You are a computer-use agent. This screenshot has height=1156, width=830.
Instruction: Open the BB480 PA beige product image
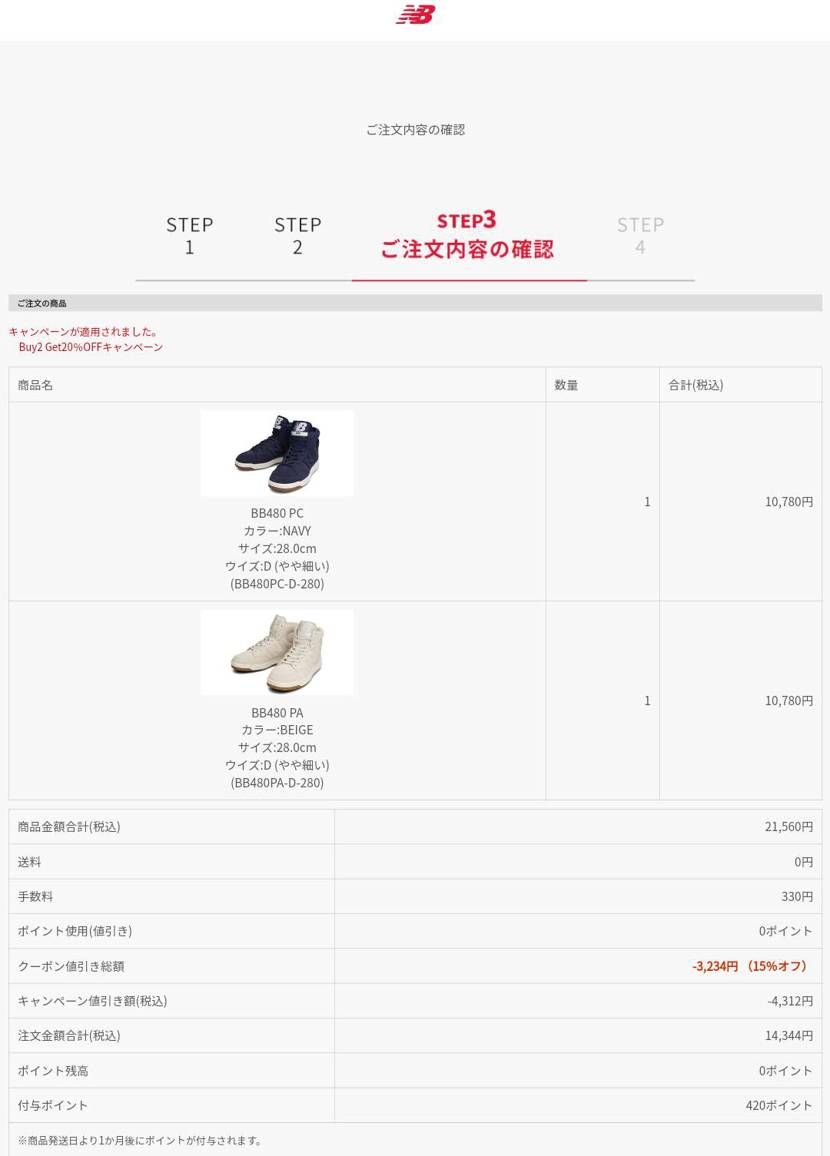coord(277,652)
